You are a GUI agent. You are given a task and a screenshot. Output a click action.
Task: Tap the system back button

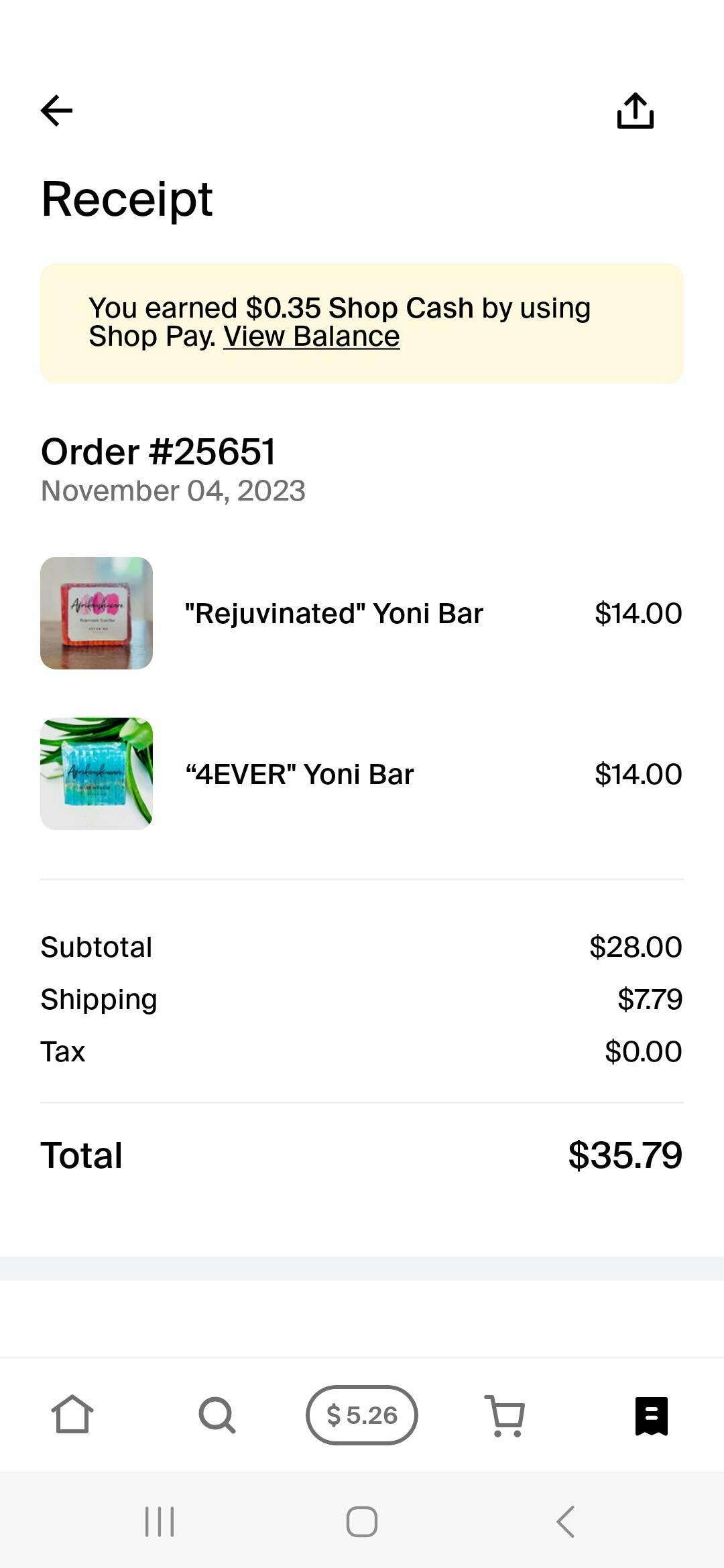[565, 1521]
